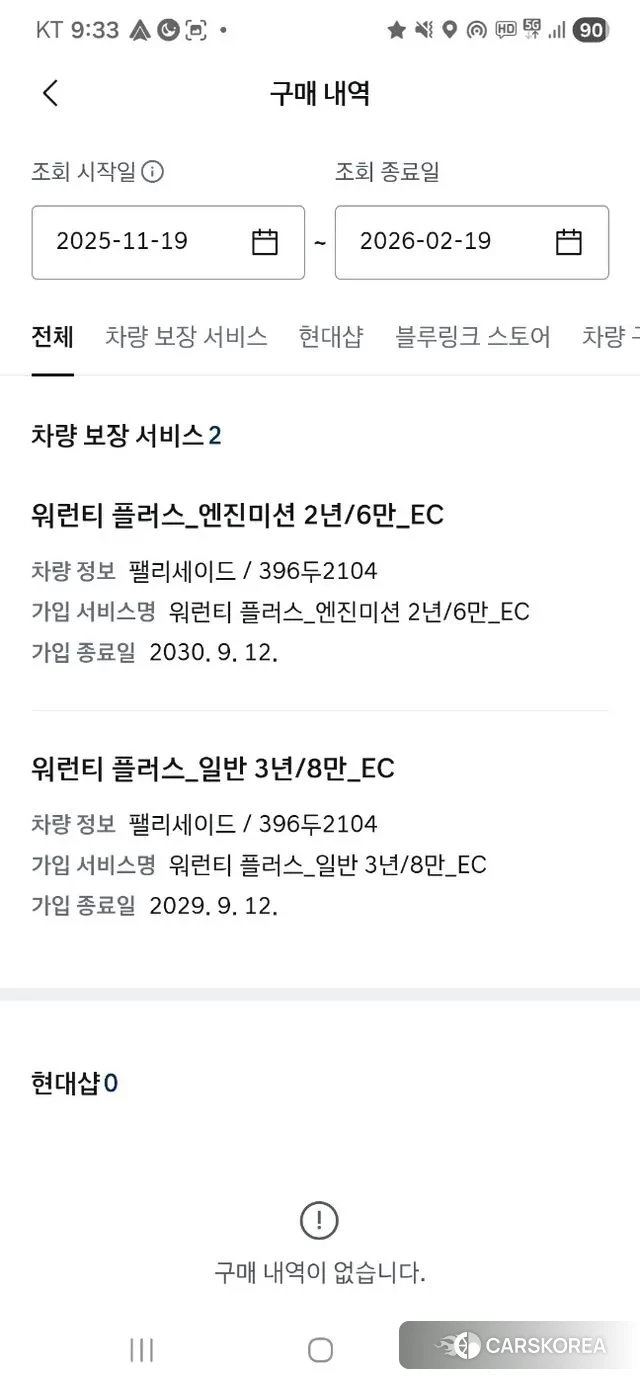Go back from 구매 내역 screen
640x1387 pixels.
[50, 93]
